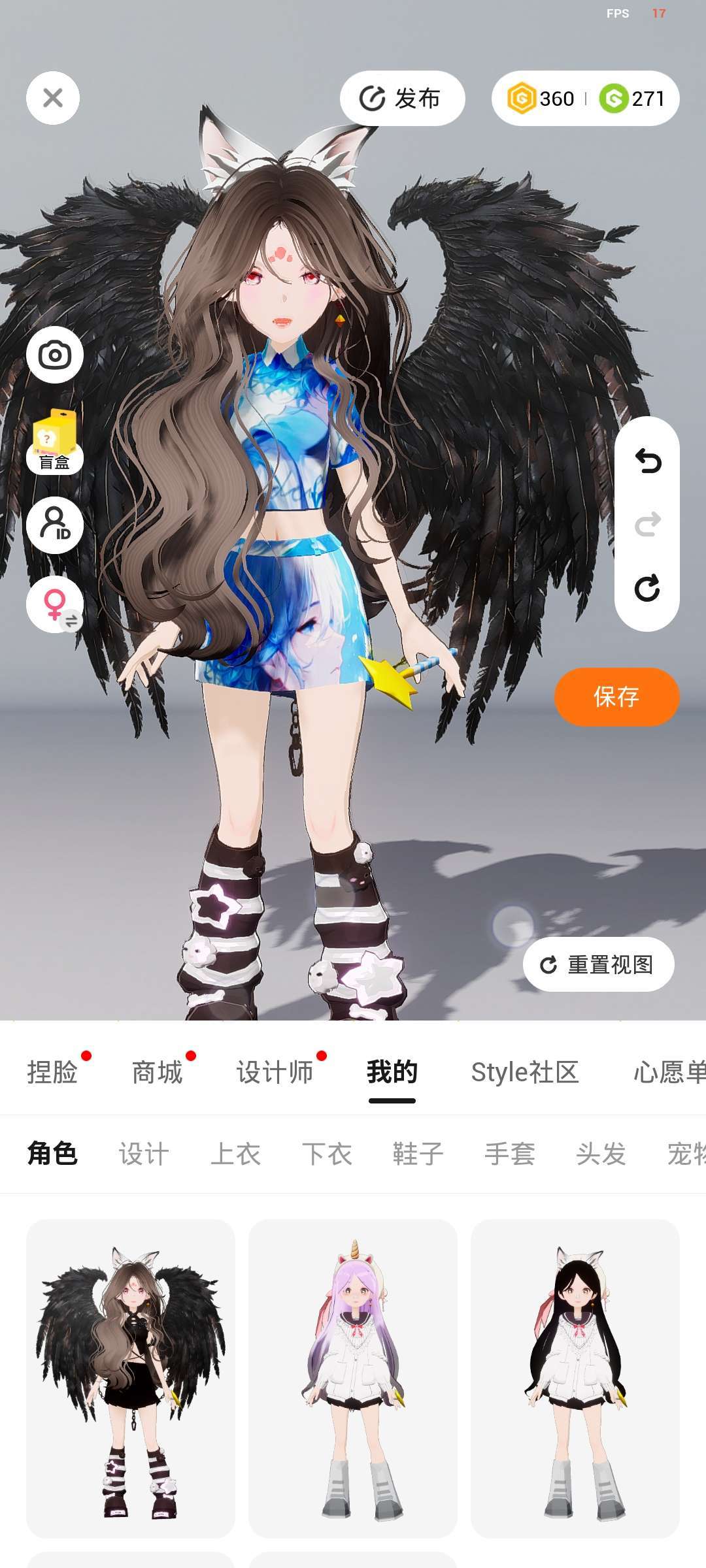Image resolution: width=706 pixels, height=1568 pixels.
Task: Open the character ID icon
Action: click(x=55, y=525)
